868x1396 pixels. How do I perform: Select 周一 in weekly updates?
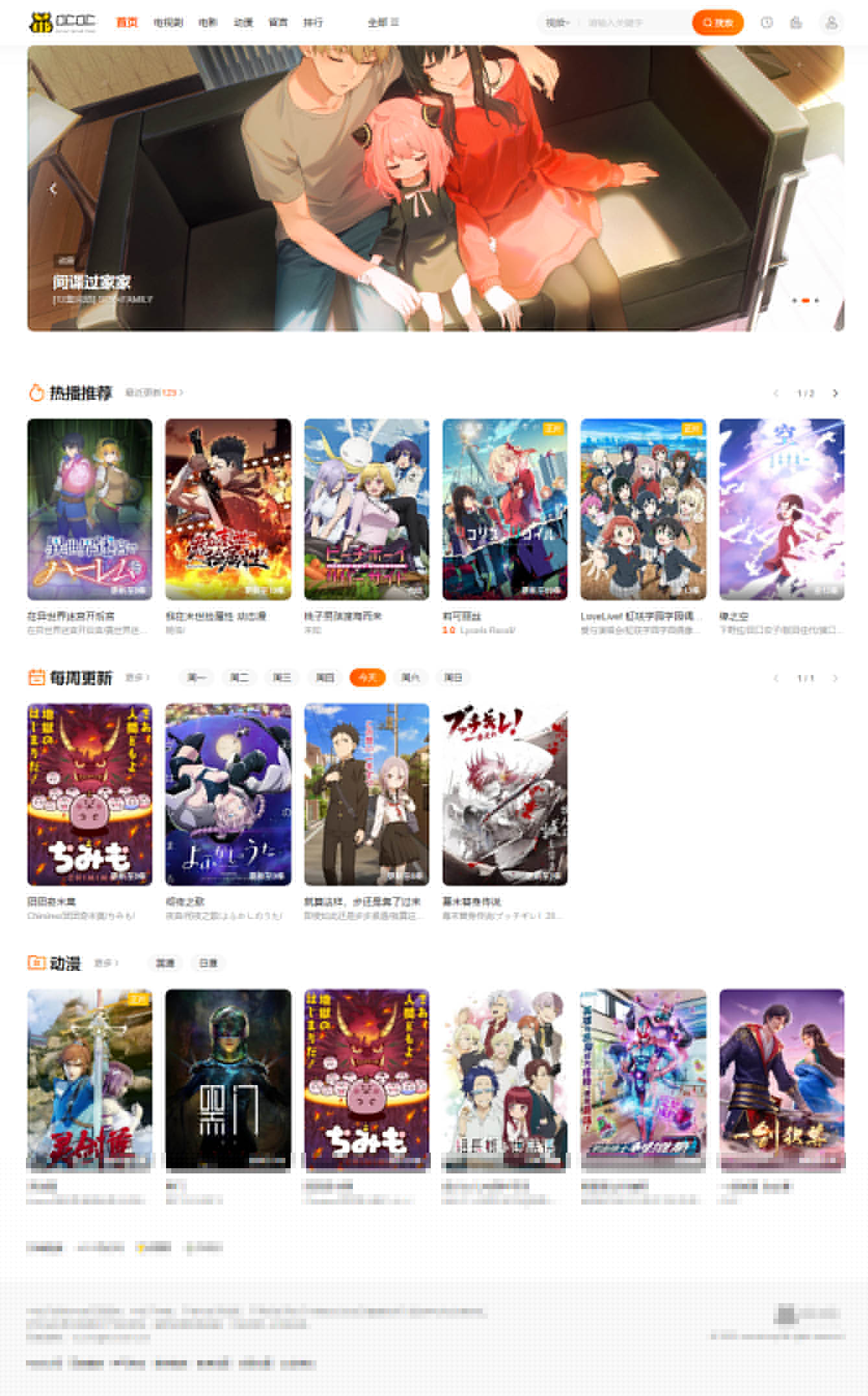coord(196,678)
